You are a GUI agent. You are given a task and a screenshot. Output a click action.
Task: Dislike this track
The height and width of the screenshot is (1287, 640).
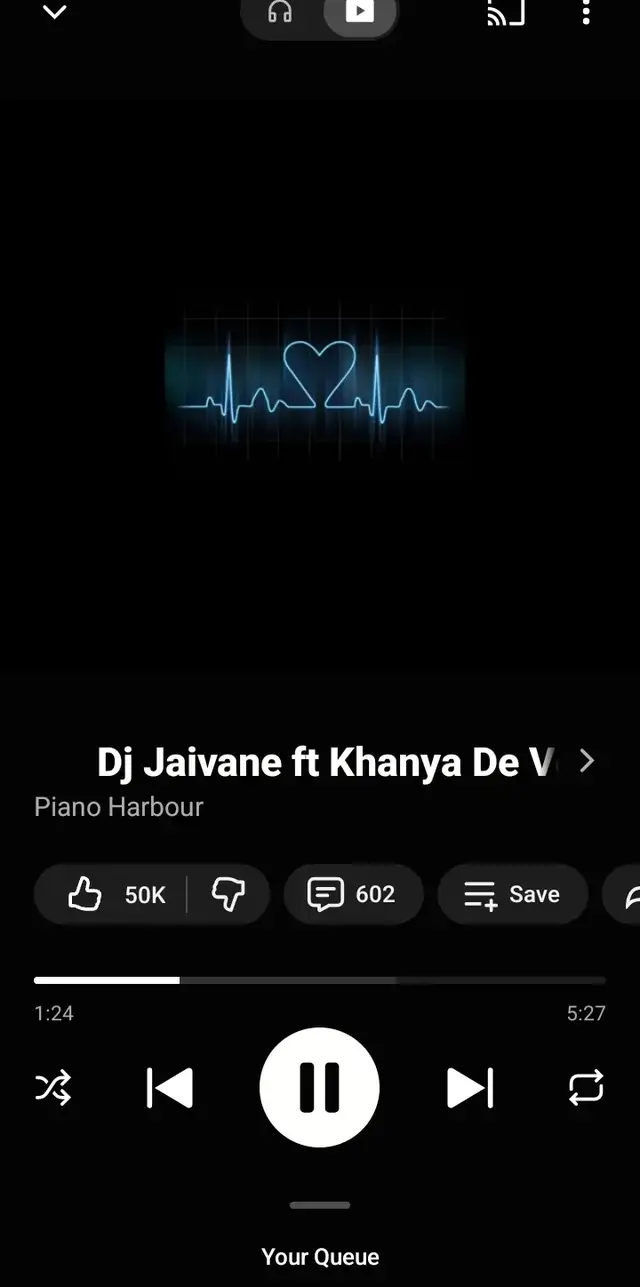pos(229,894)
